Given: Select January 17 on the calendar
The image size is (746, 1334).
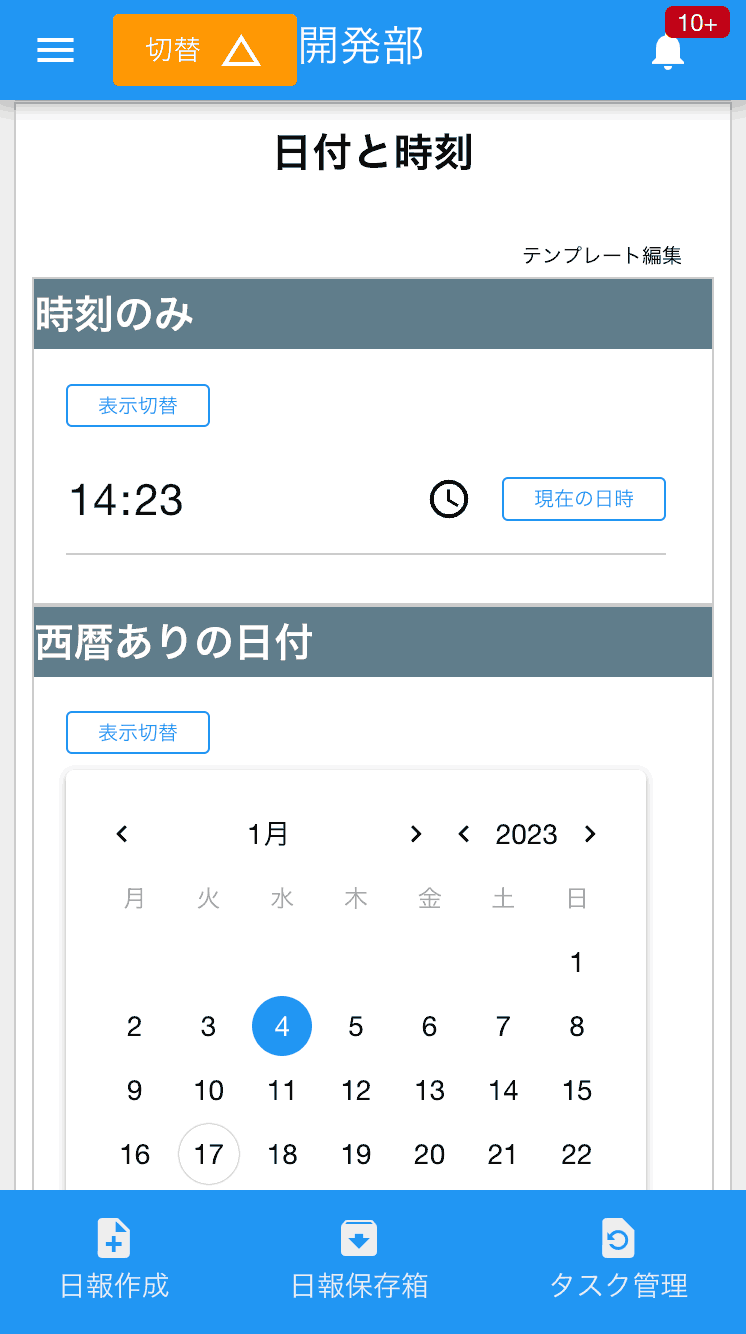Looking at the screenshot, I should [208, 1154].
